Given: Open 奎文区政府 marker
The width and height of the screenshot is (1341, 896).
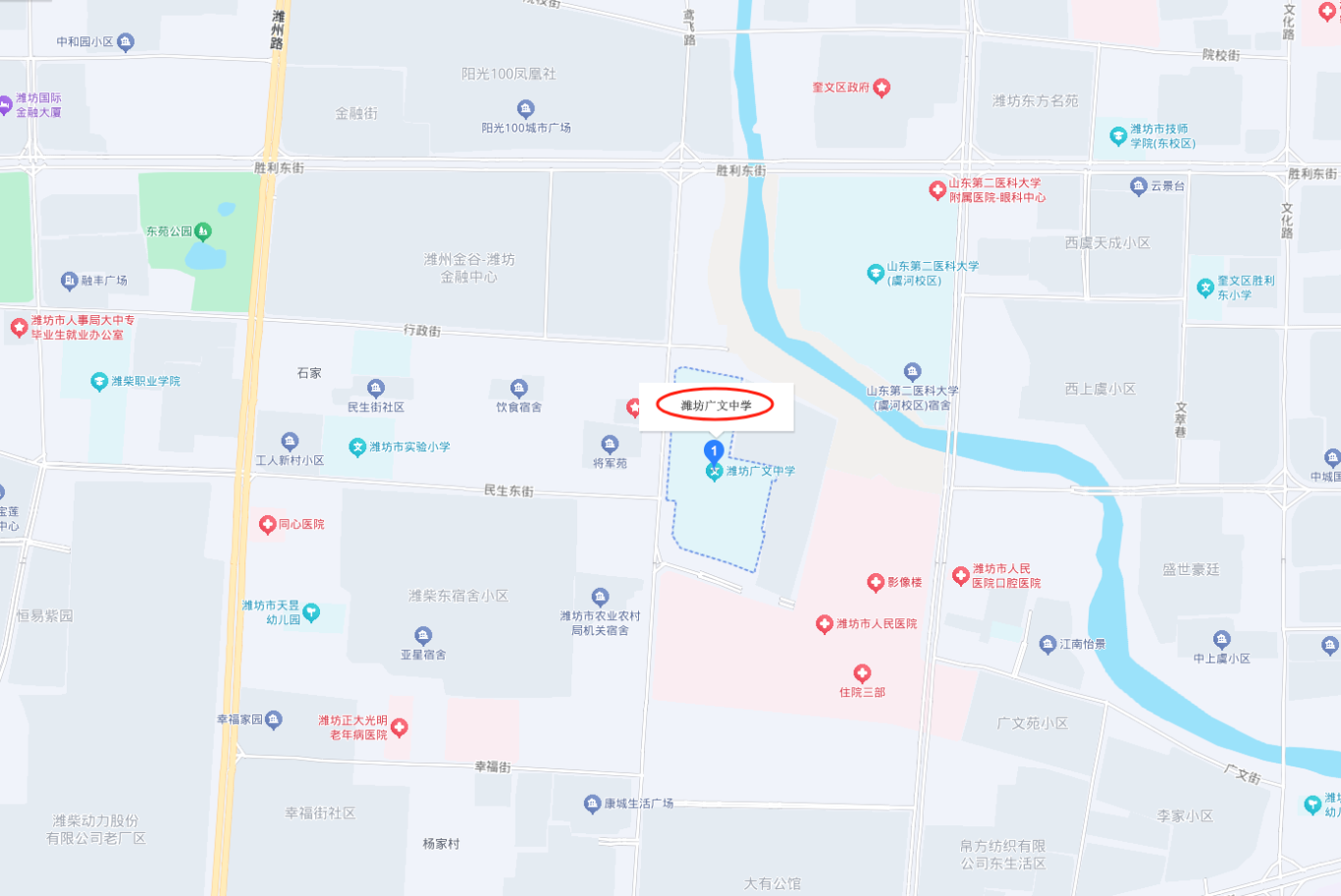Looking at the screenshot, I should 882,88.
